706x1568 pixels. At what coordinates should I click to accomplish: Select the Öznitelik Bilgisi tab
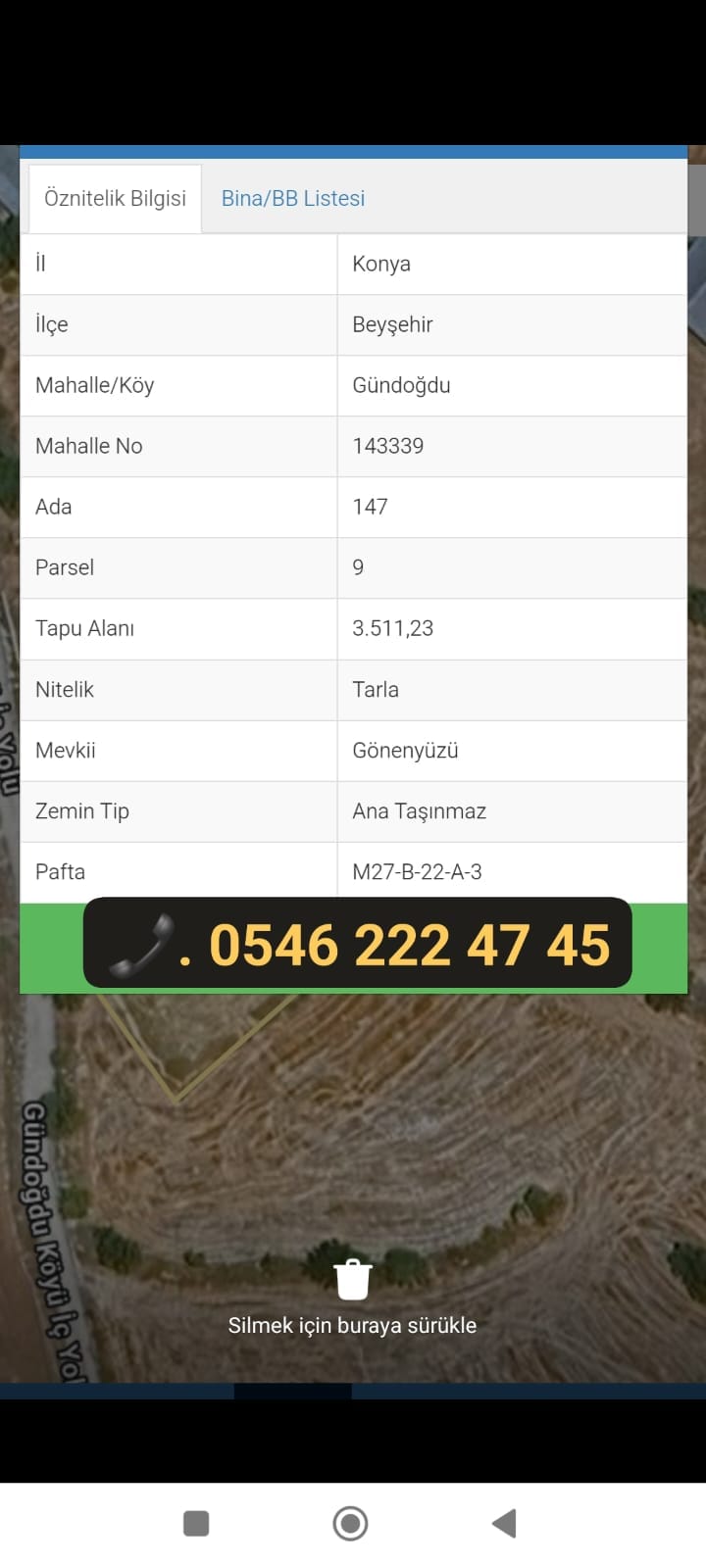pyautogui.click(x=115, y=198)
